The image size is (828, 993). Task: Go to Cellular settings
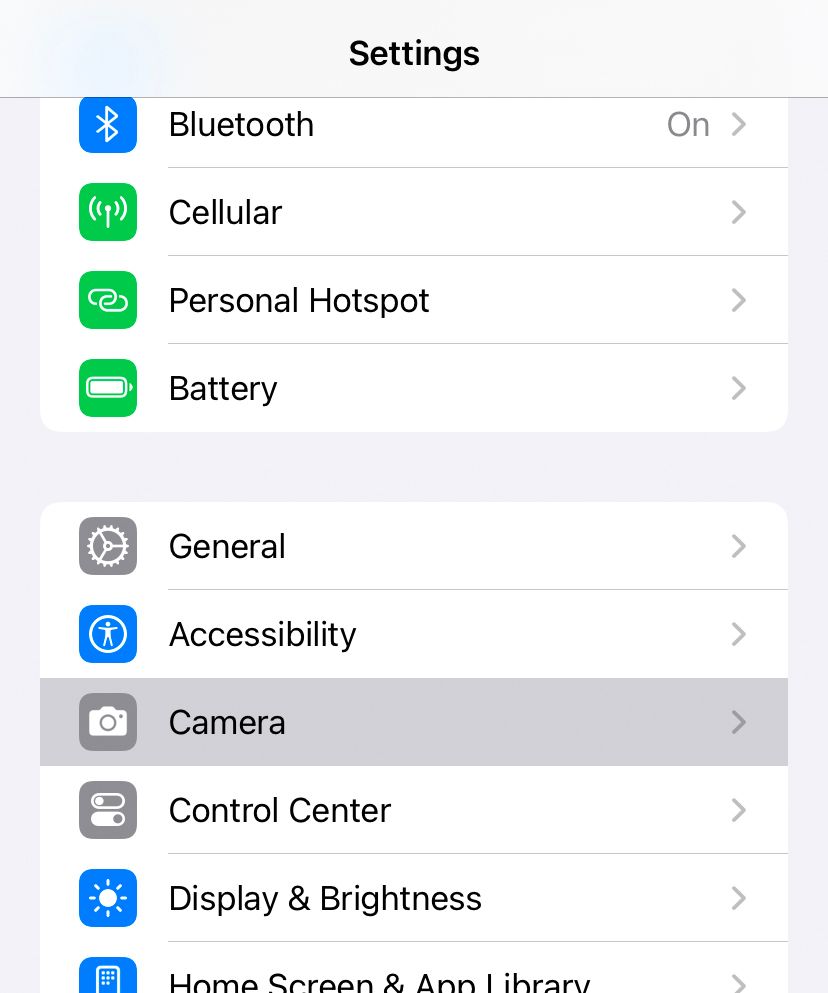413,212
